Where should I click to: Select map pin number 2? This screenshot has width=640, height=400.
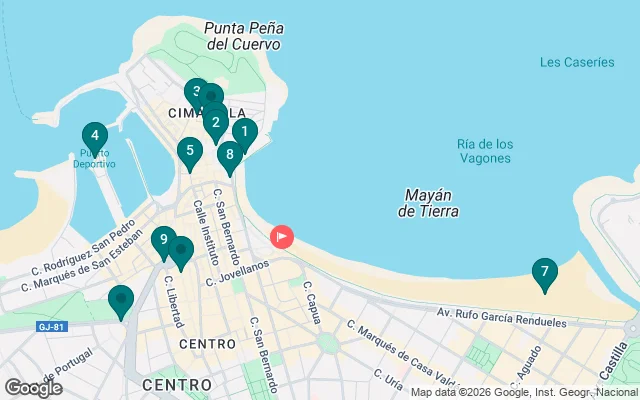point(215,124)
